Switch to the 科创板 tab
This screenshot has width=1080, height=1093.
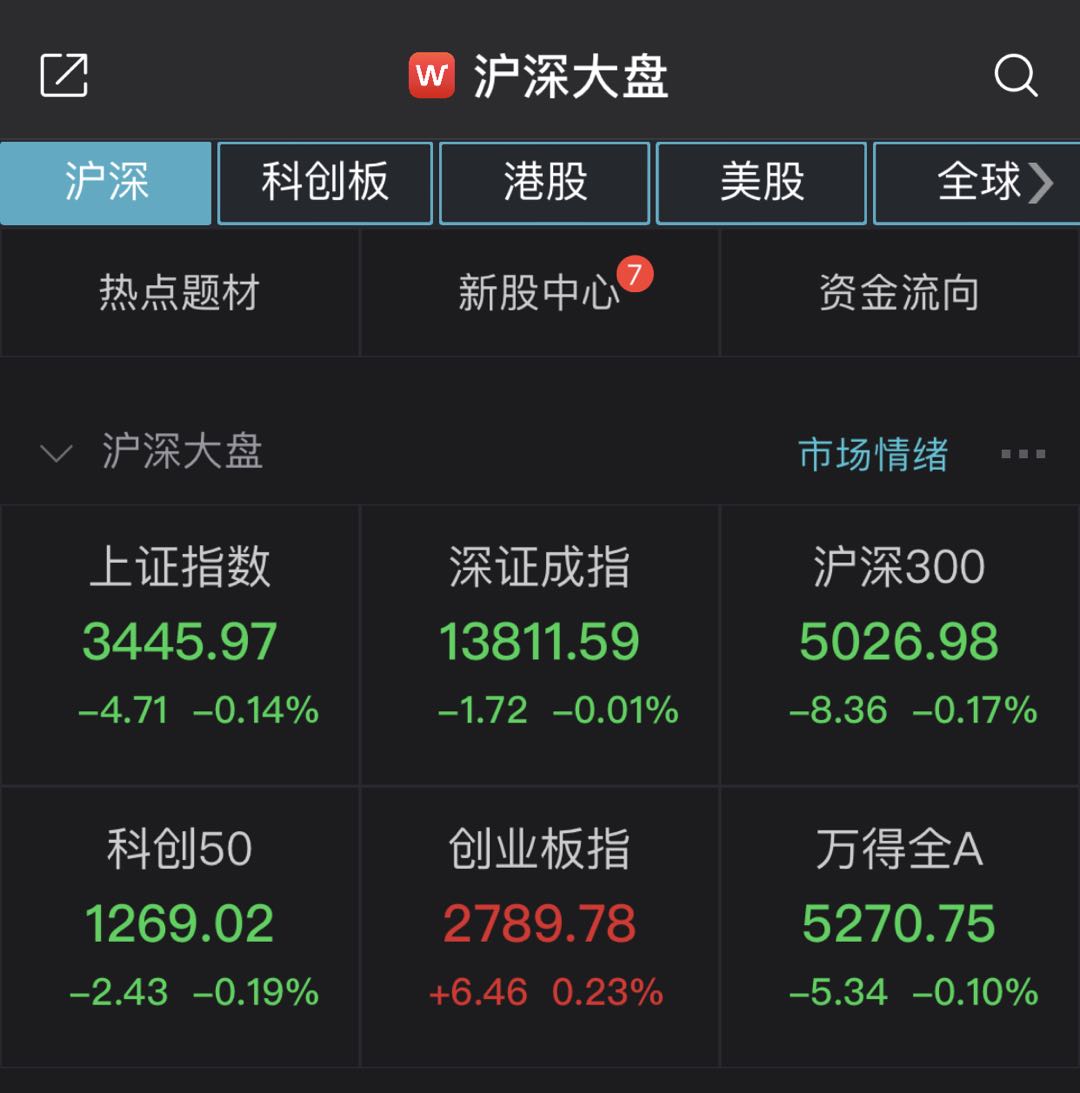click(x=325, y=183)
